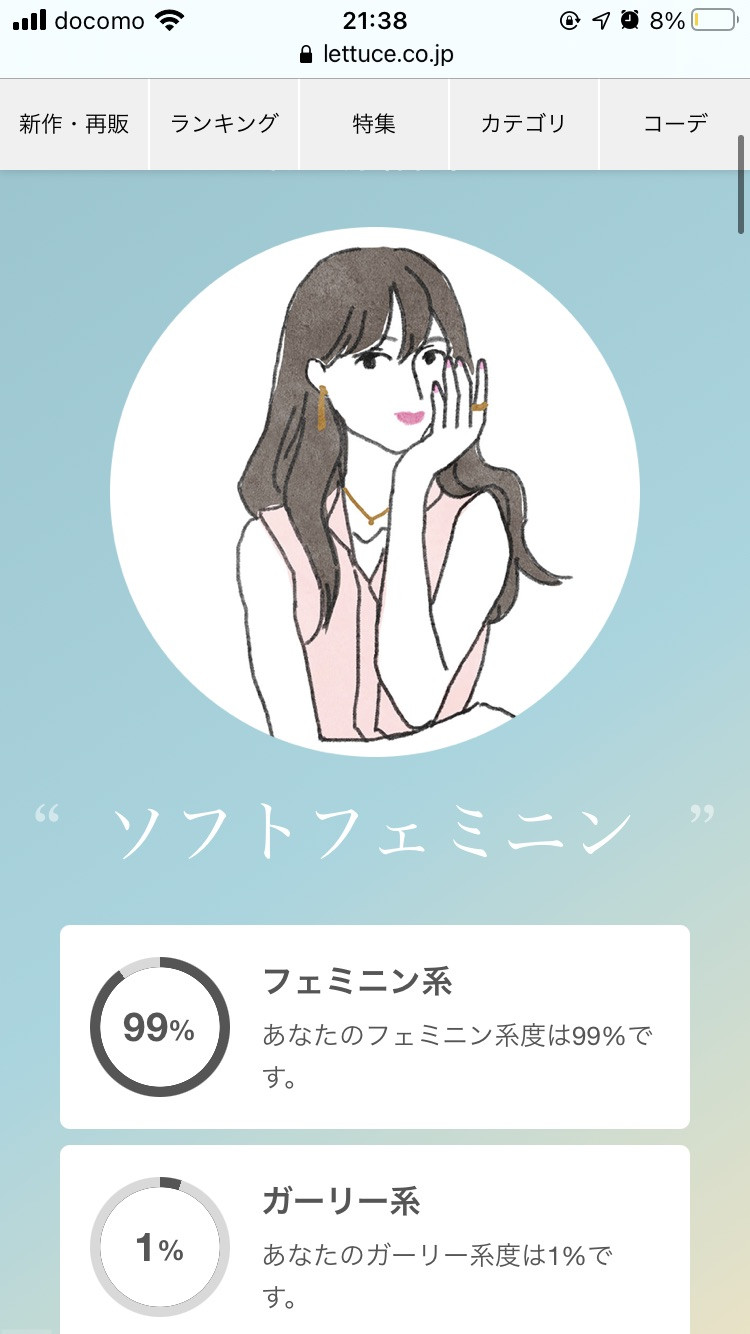Tap the woman illustration avatar
Viewport: 750px width, 1334px height.
pos(375,485)
